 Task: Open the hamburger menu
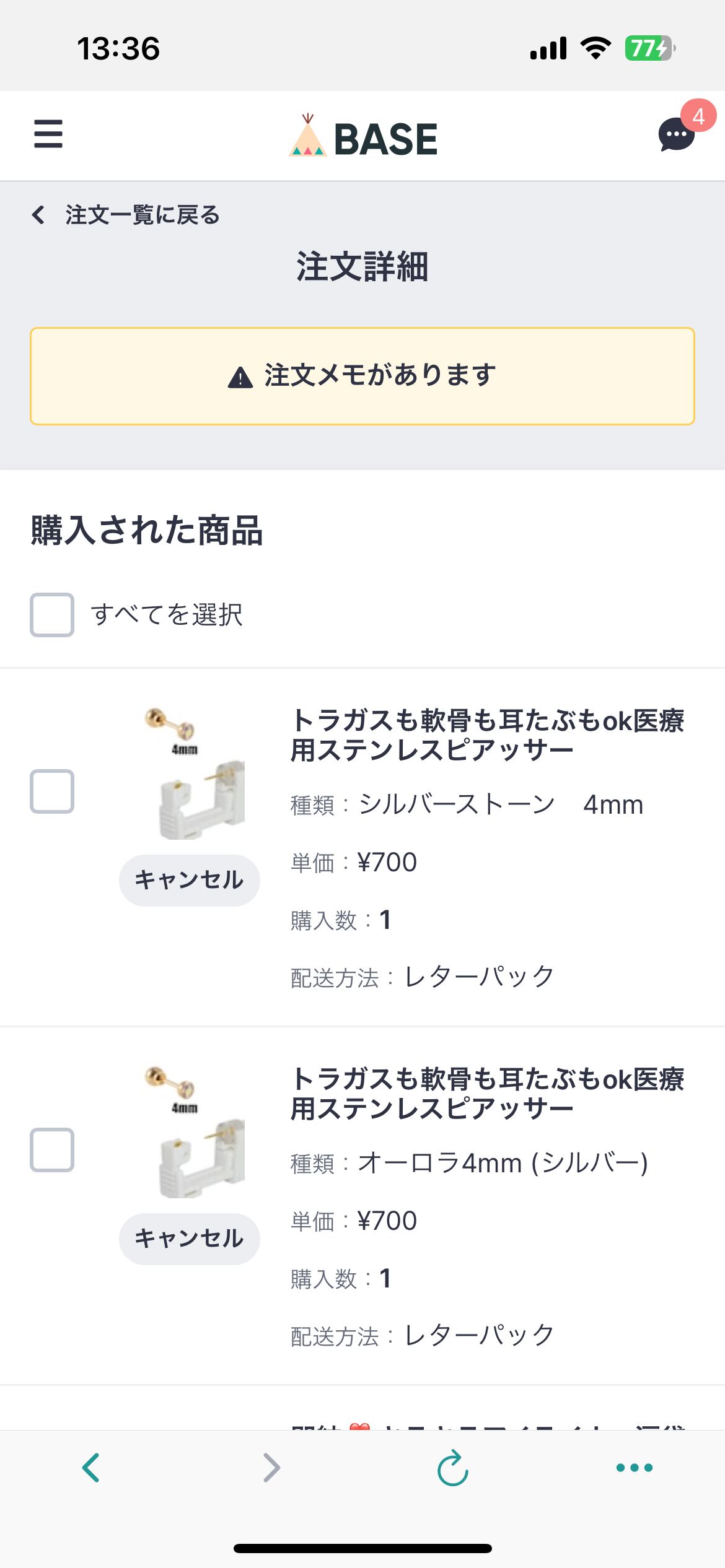point(48,134)
